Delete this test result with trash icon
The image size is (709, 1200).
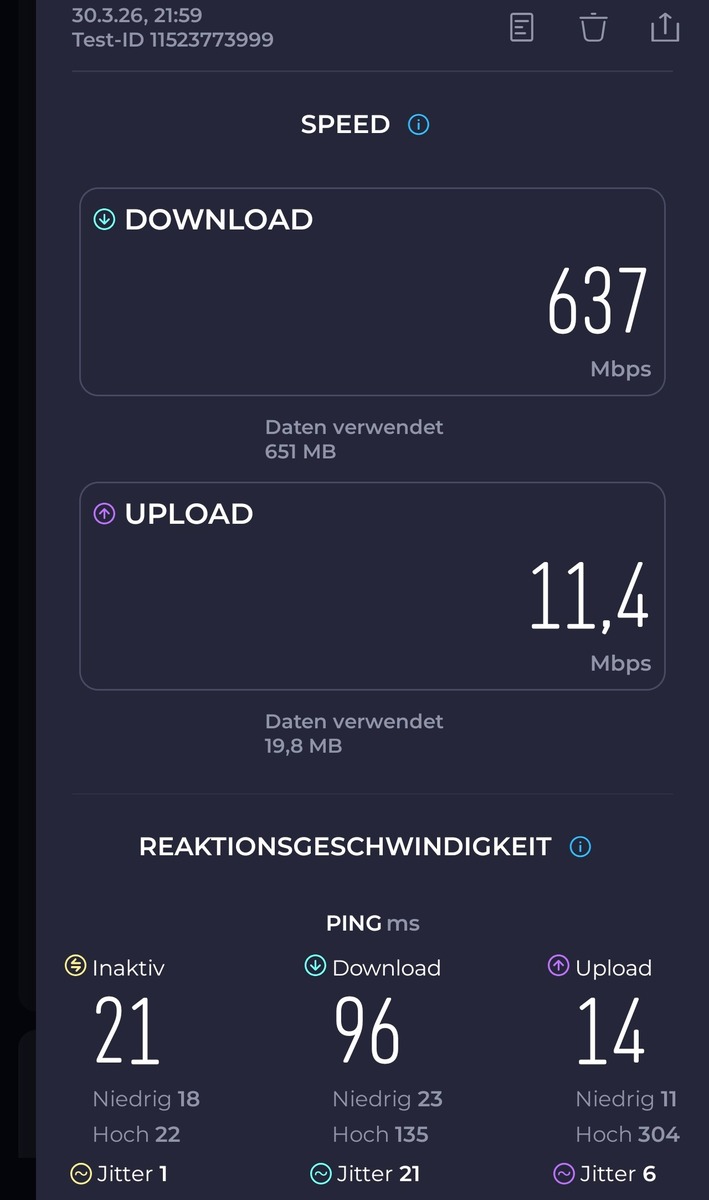click(593, 27)
